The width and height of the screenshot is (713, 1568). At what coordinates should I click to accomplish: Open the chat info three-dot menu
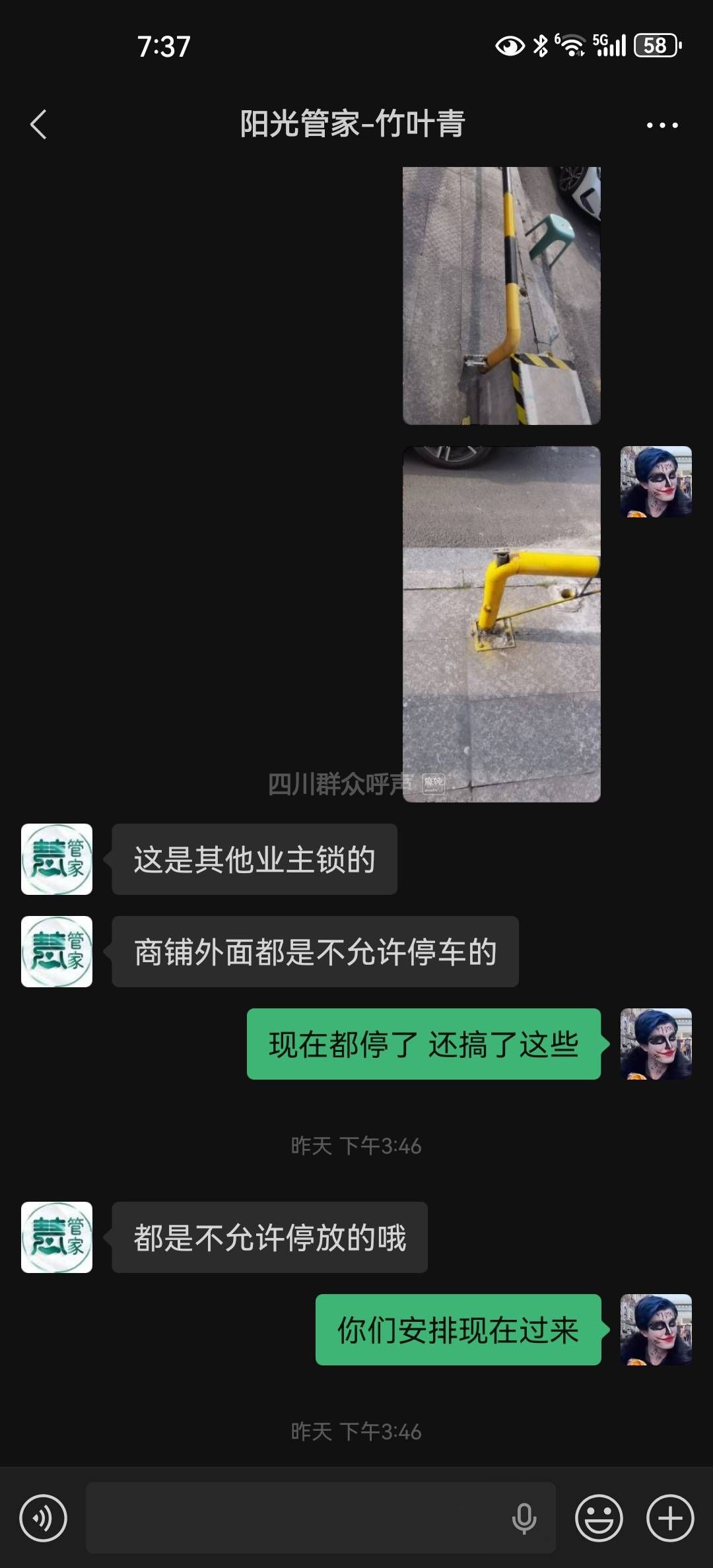pyautogui.click(x=662, y=125)
